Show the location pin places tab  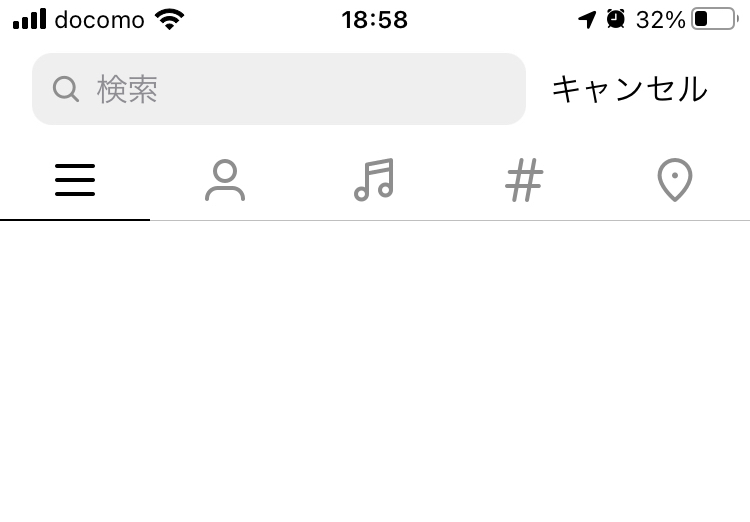[675, 180]
